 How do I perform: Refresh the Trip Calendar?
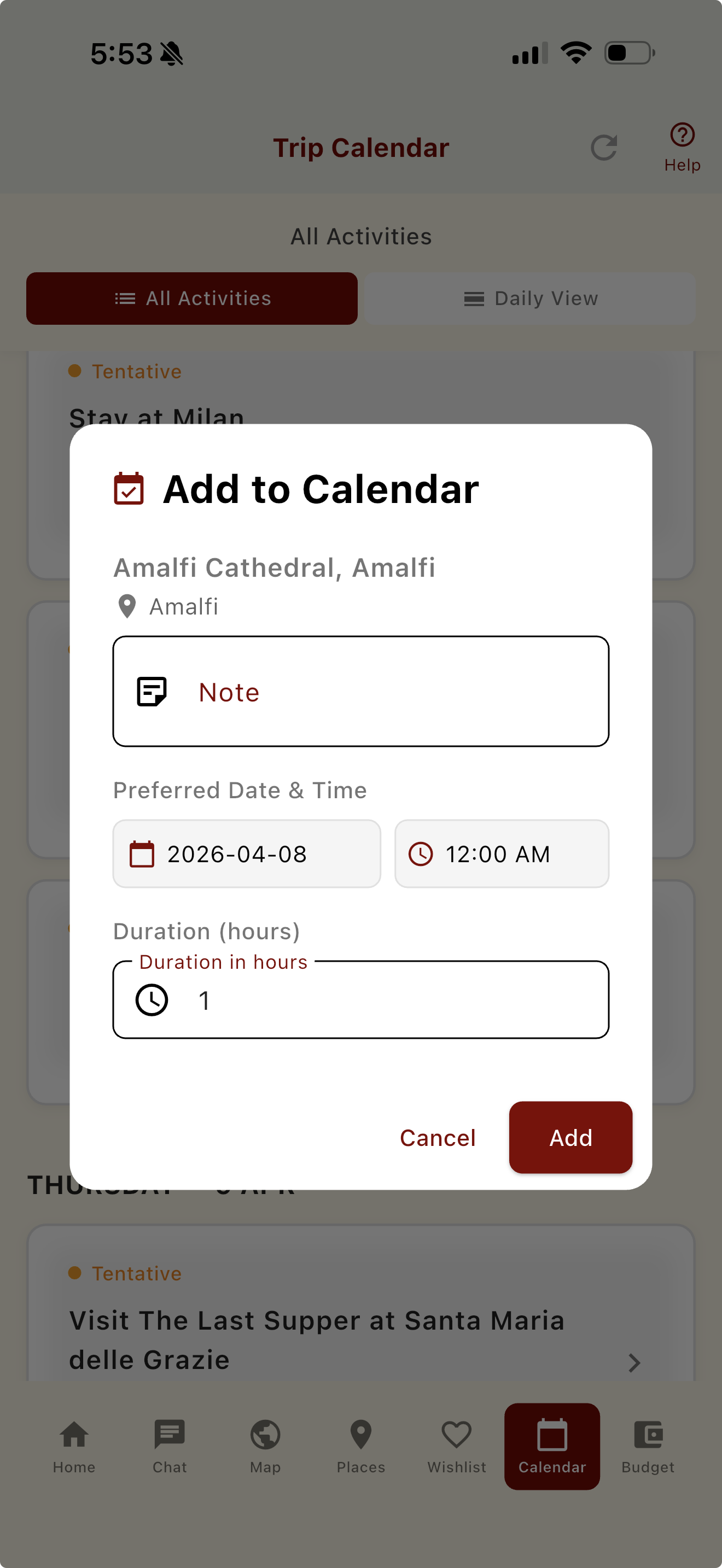click(603, 147)
